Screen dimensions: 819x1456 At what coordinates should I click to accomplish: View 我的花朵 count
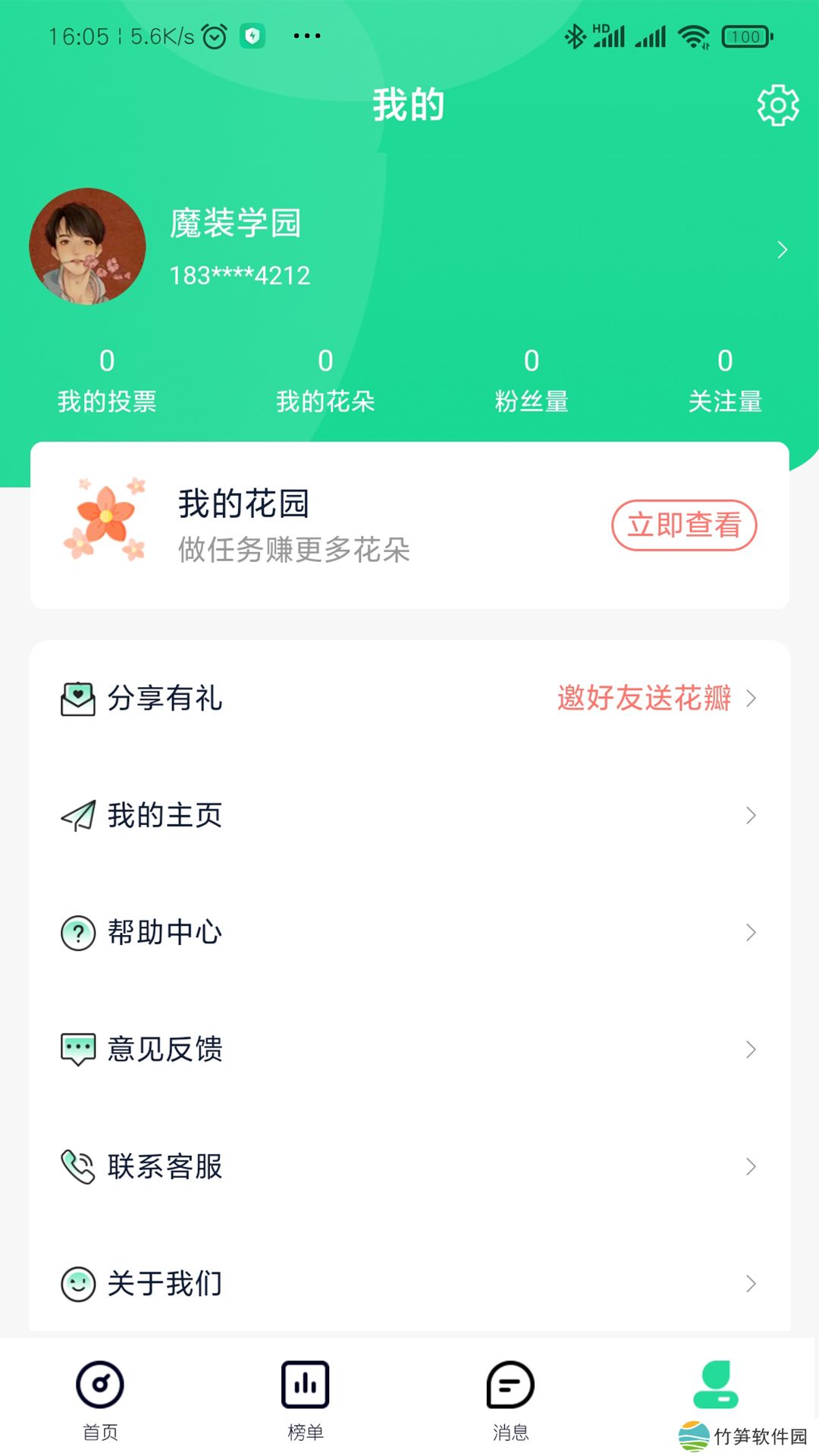point(325,381)
